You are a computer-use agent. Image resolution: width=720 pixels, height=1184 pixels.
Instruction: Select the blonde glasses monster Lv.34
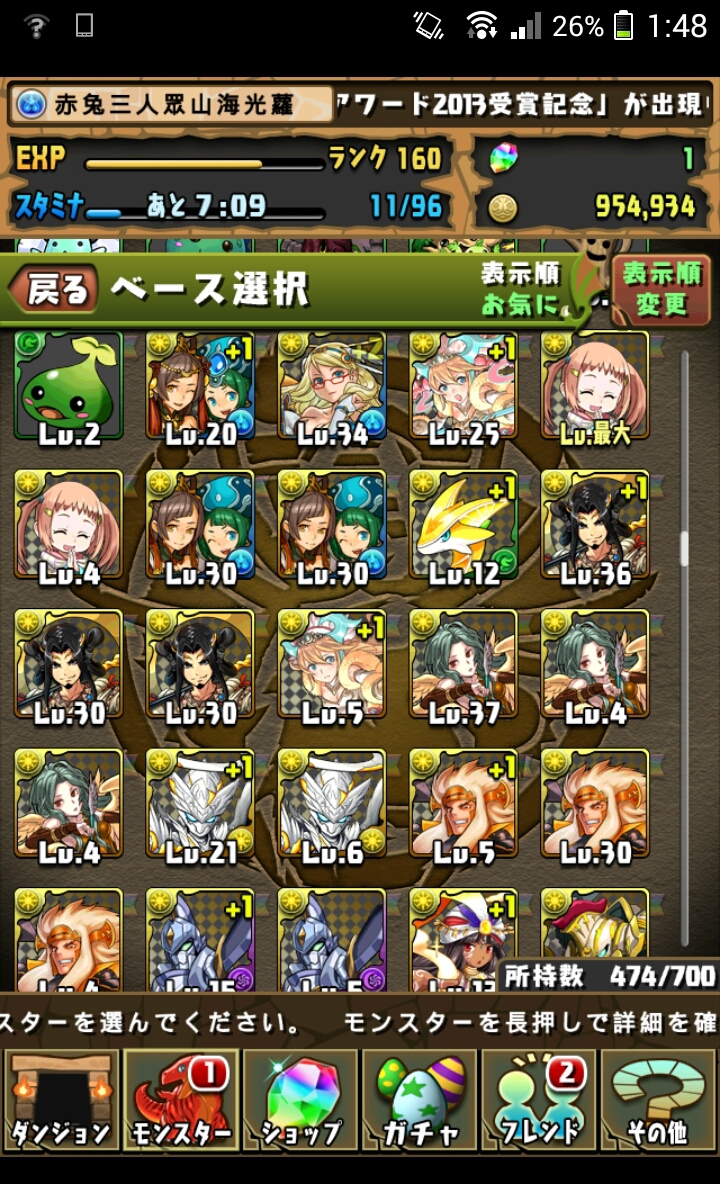click(332, 385)
